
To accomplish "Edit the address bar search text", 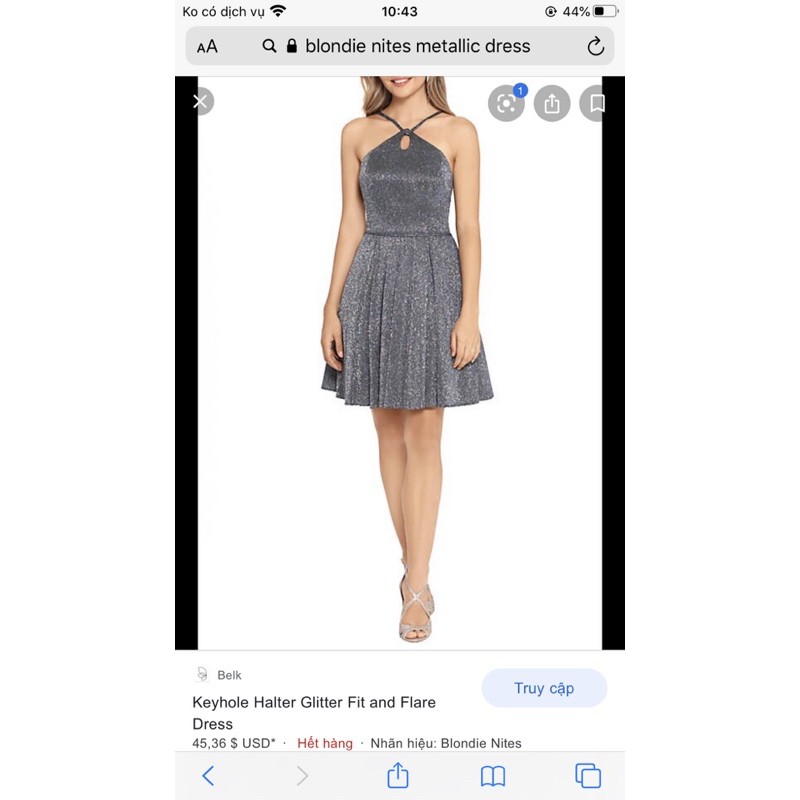I will click(417, 46).
